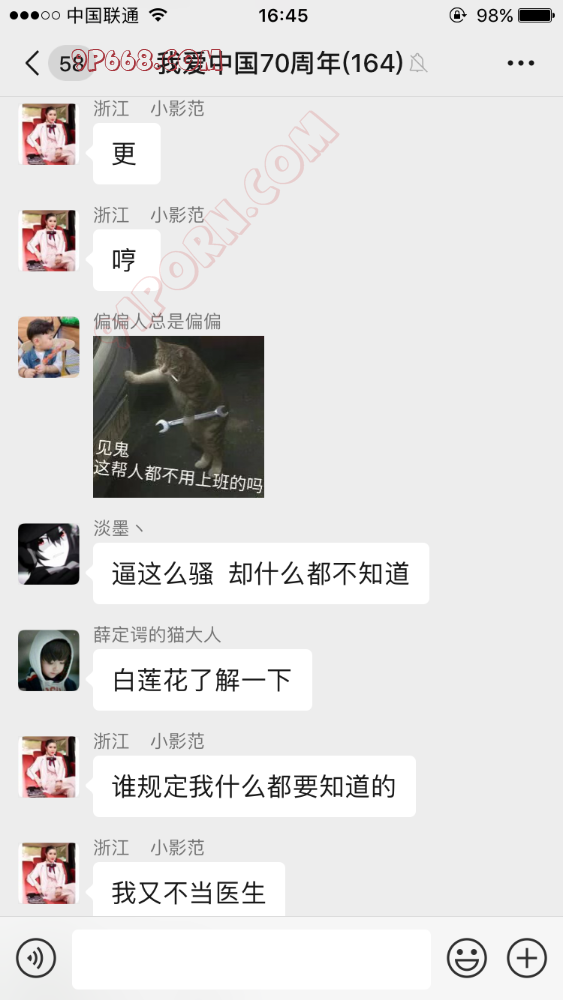Image resolution: width=563 pixels, height=1000 pixels.
Task: Open the plus attachment menu
Action: point(527,958)
